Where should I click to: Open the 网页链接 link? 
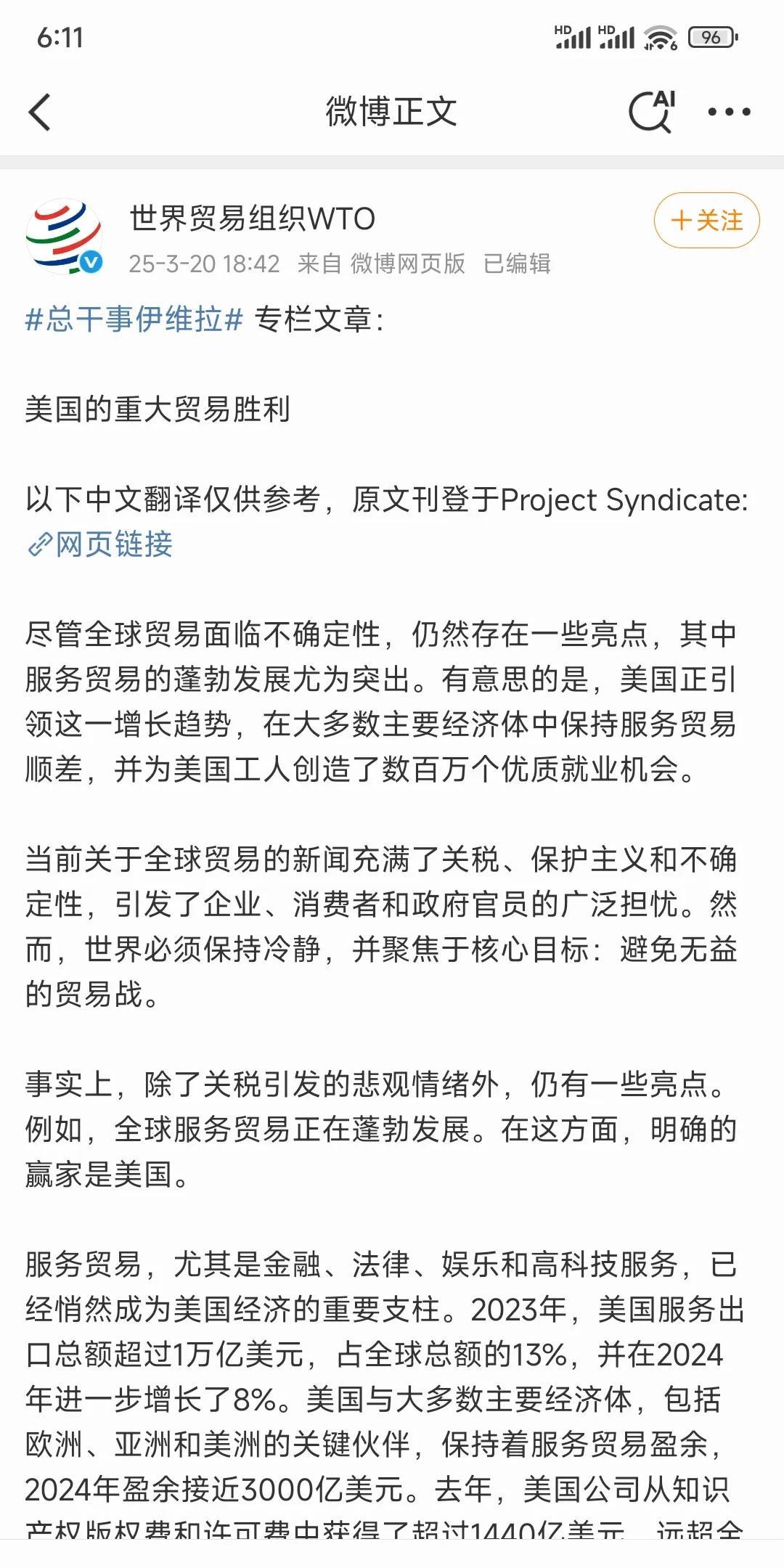pyautogui.click(x=99, y=544)
